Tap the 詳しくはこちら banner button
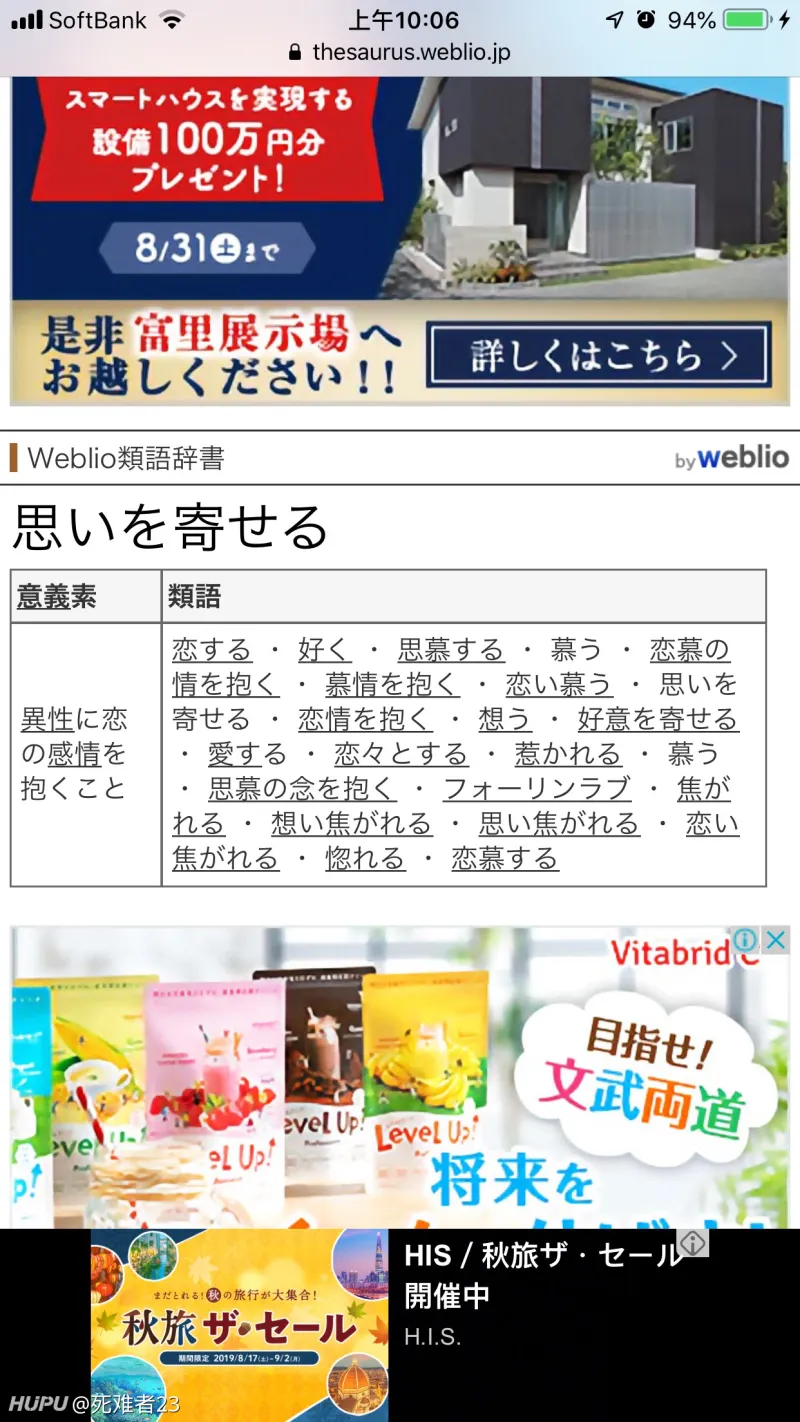The image size is (800, 1422). click(x=599, y=356)
